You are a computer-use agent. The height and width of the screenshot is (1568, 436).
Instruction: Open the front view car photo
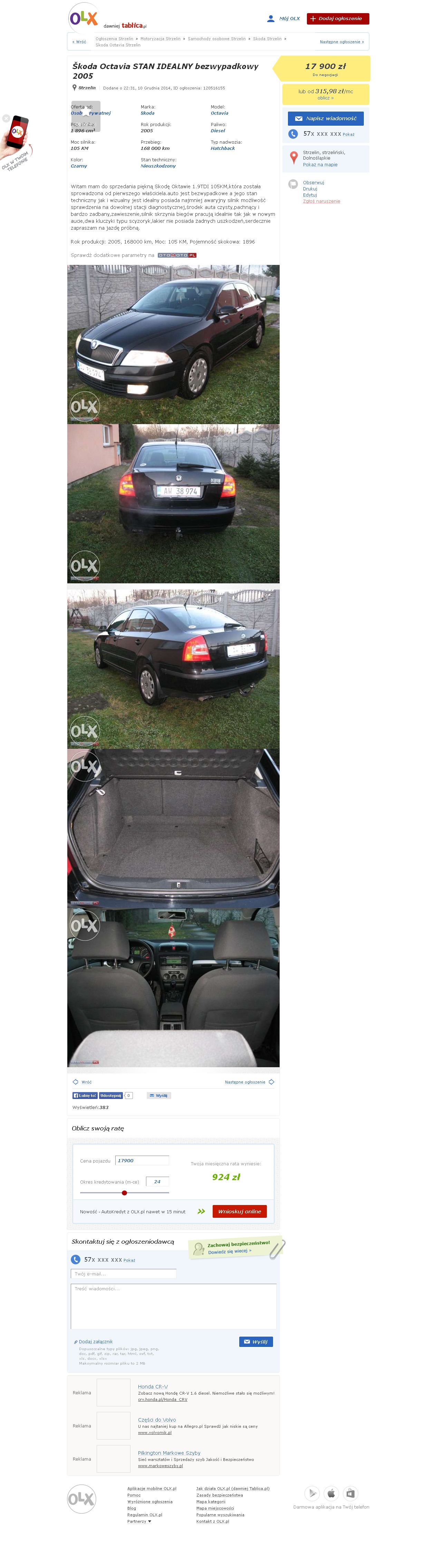click(173, 344)
